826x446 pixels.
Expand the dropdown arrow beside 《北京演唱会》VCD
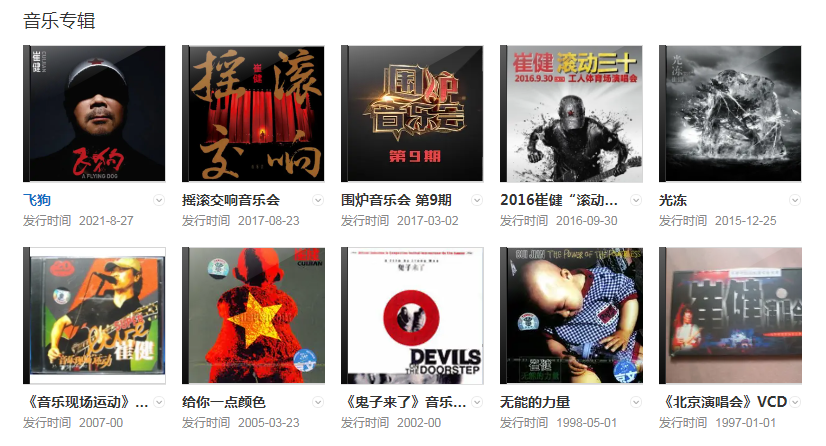tap(795, 402)
